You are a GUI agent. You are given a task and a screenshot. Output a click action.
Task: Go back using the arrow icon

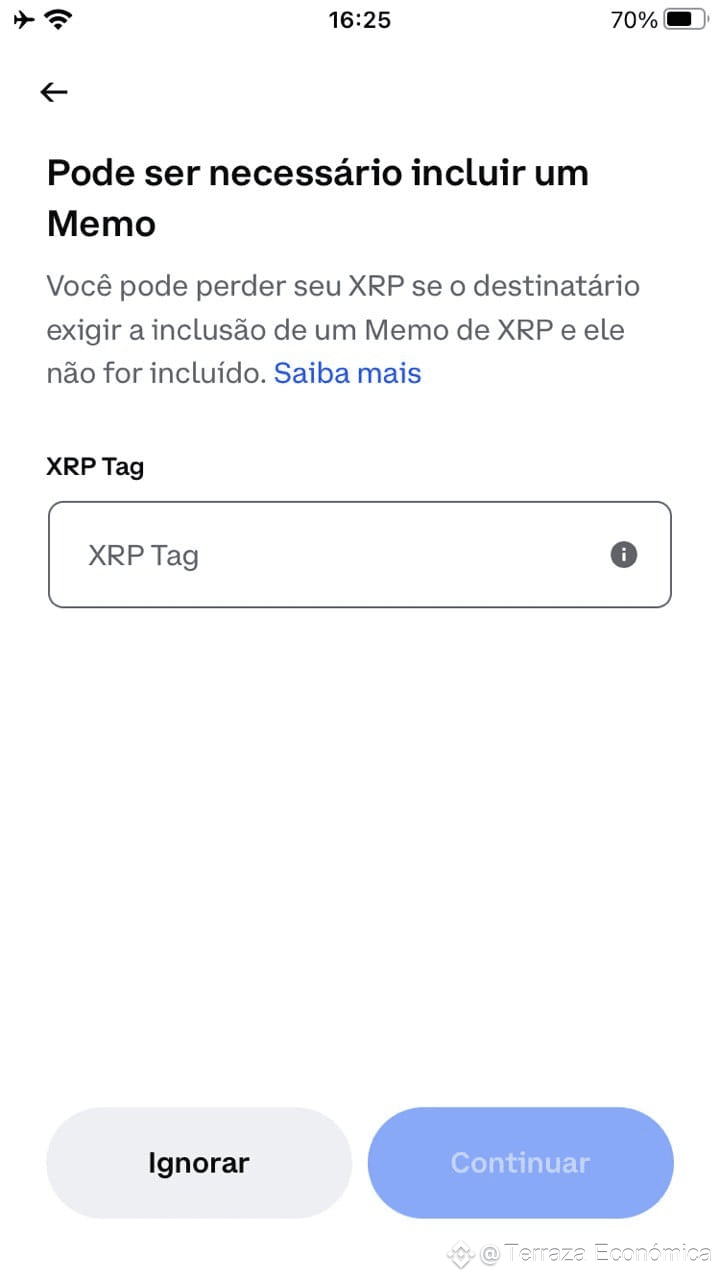[54, 92]
